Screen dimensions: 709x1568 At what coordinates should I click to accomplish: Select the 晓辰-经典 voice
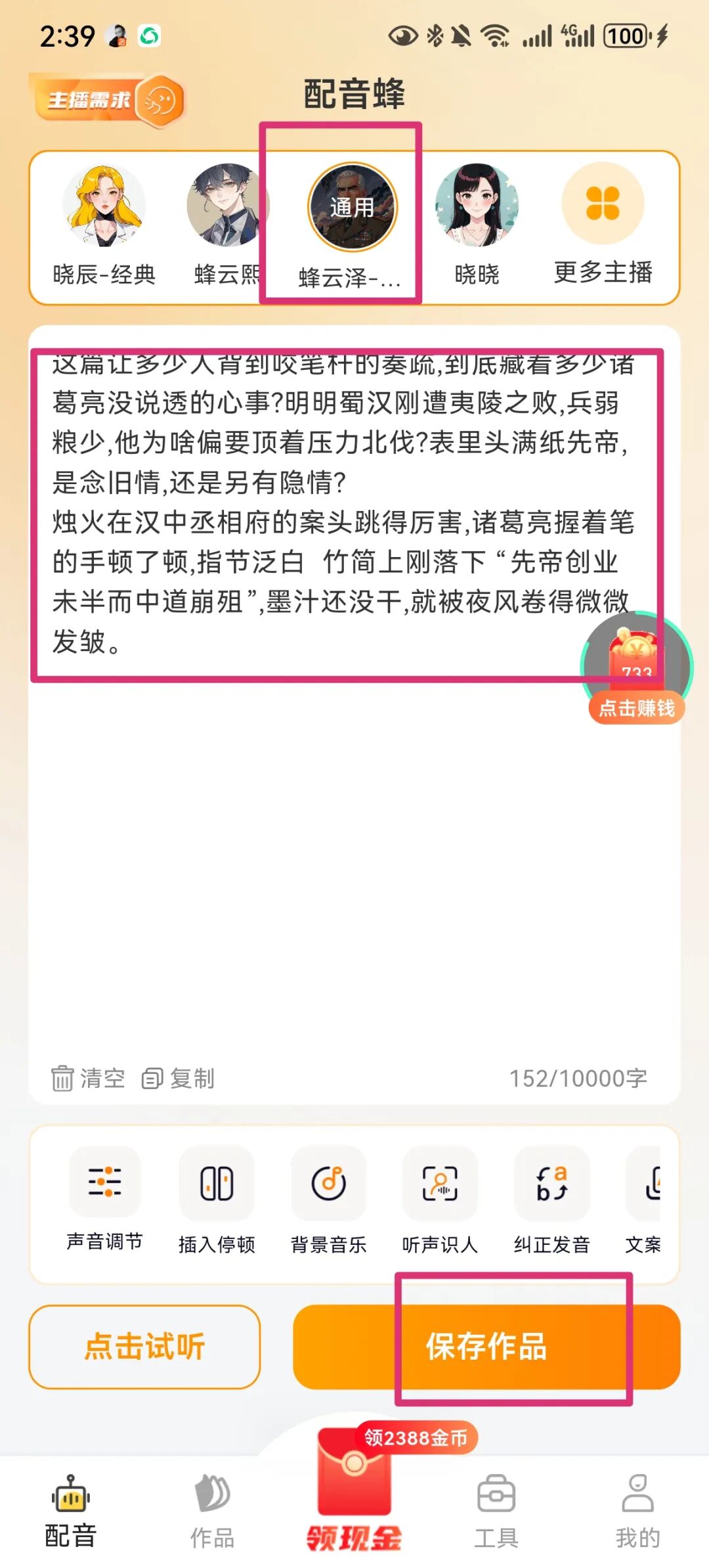tap(104, 225)
